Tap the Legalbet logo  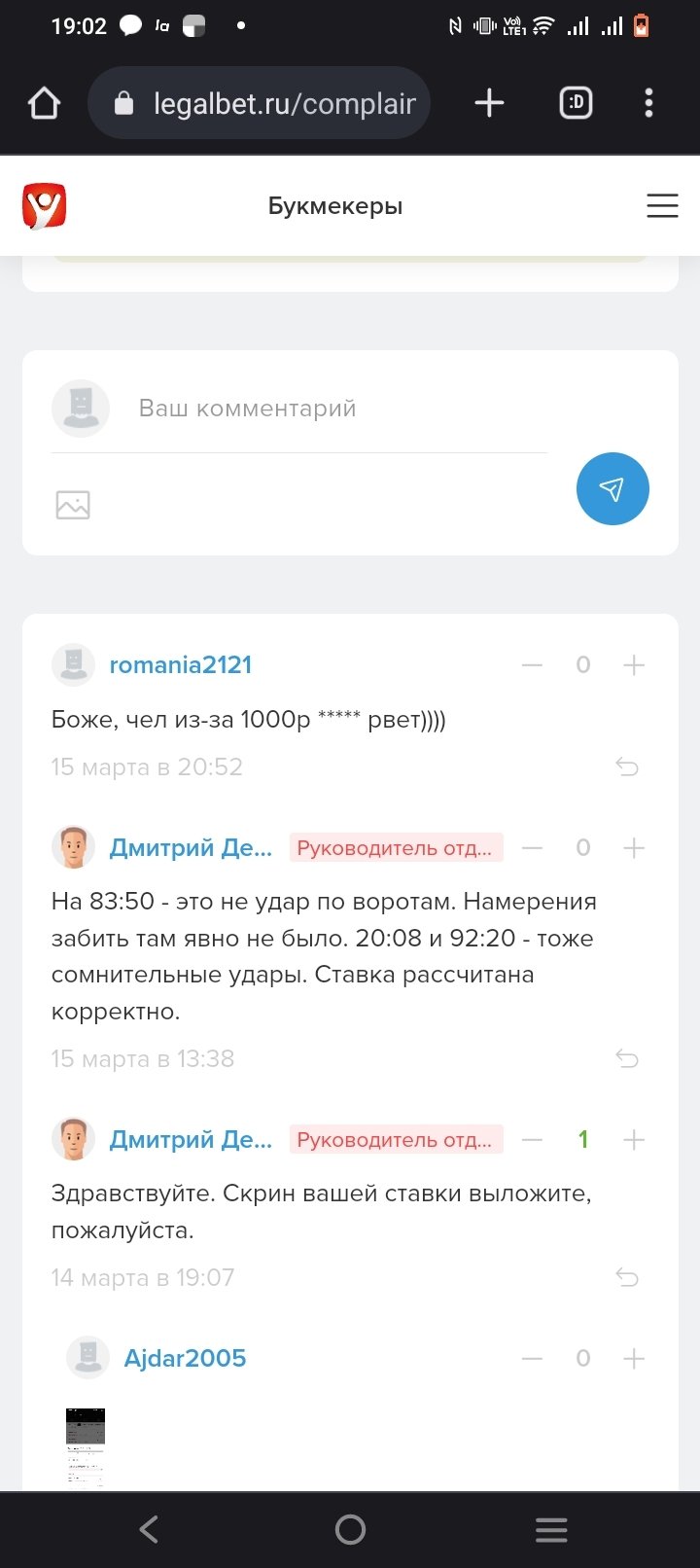pyautogui.click(x=44, y=205)
